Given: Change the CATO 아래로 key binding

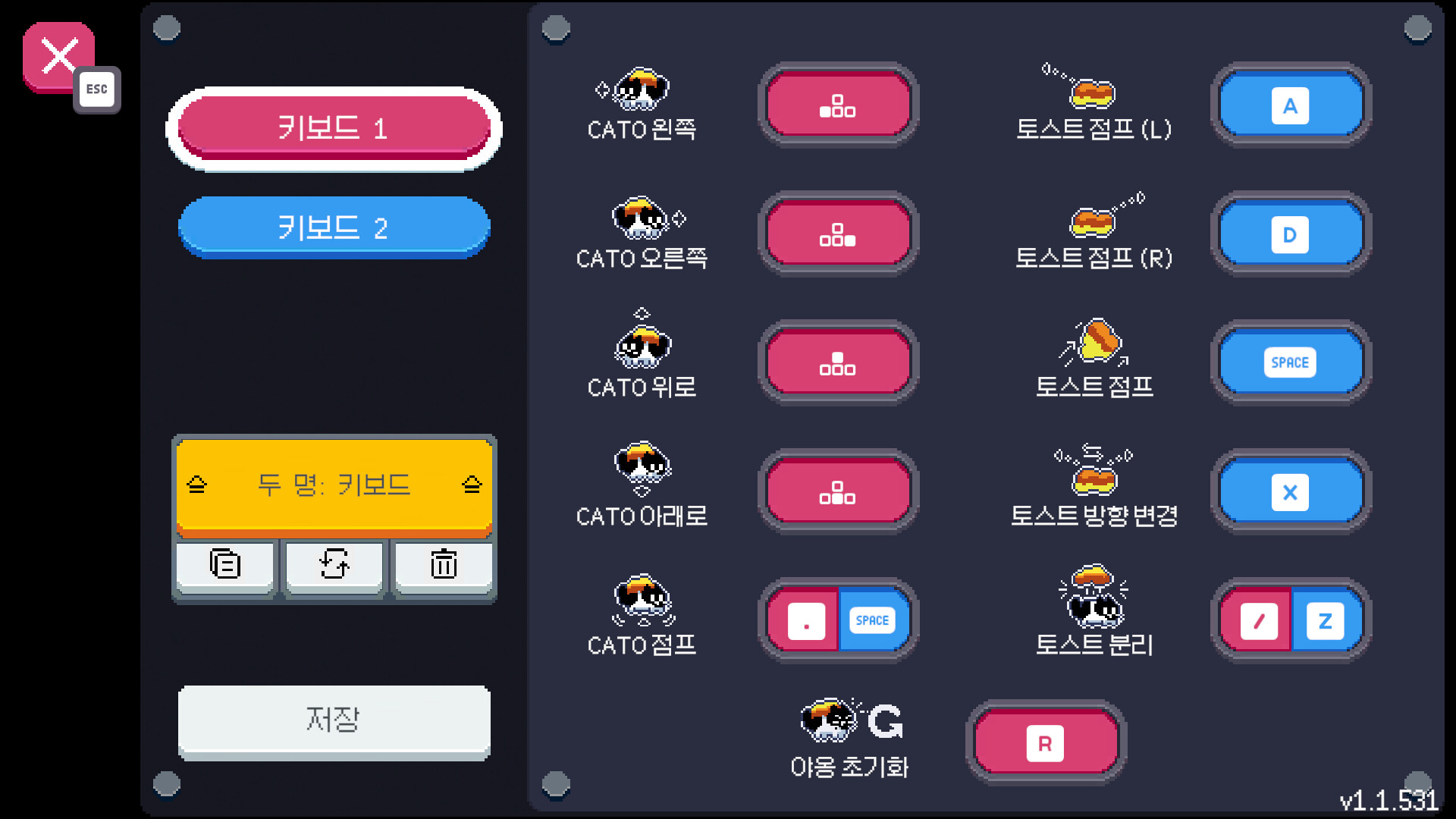Looking at the screenshot, I should click(x=837, y=491).
